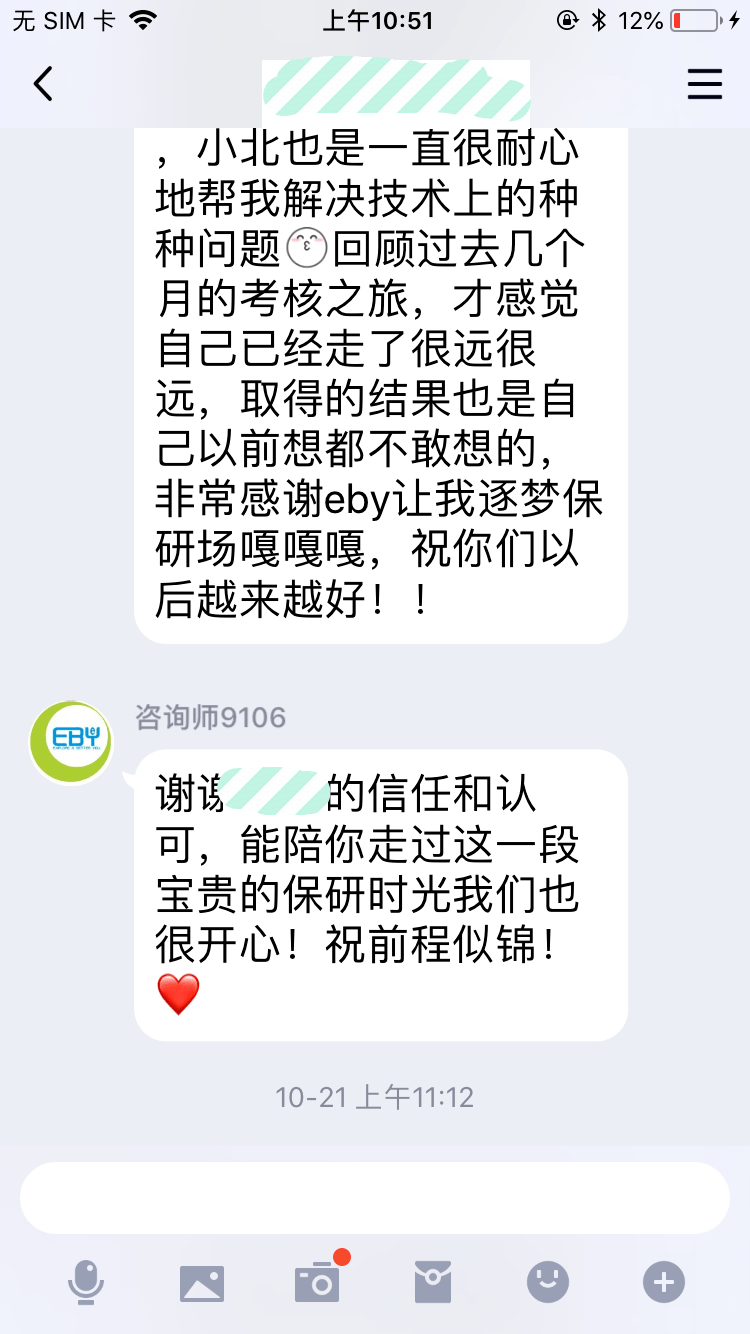Open the red packet icon
This screenshot has width=750, height=1334.
click(x=432, y=1281)
